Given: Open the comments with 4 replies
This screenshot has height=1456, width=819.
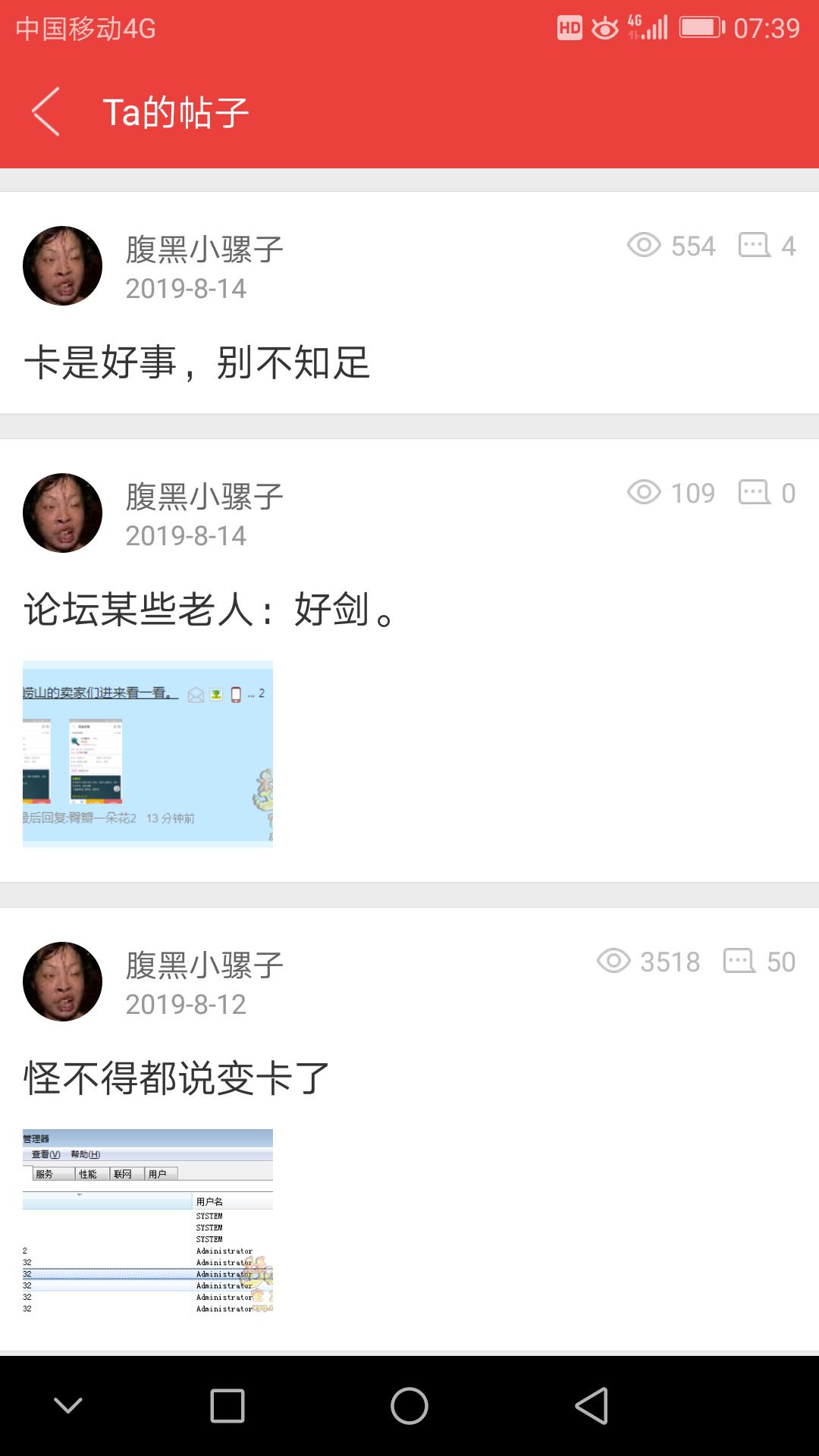Looking at the screenshot, I should coord(767,246).
